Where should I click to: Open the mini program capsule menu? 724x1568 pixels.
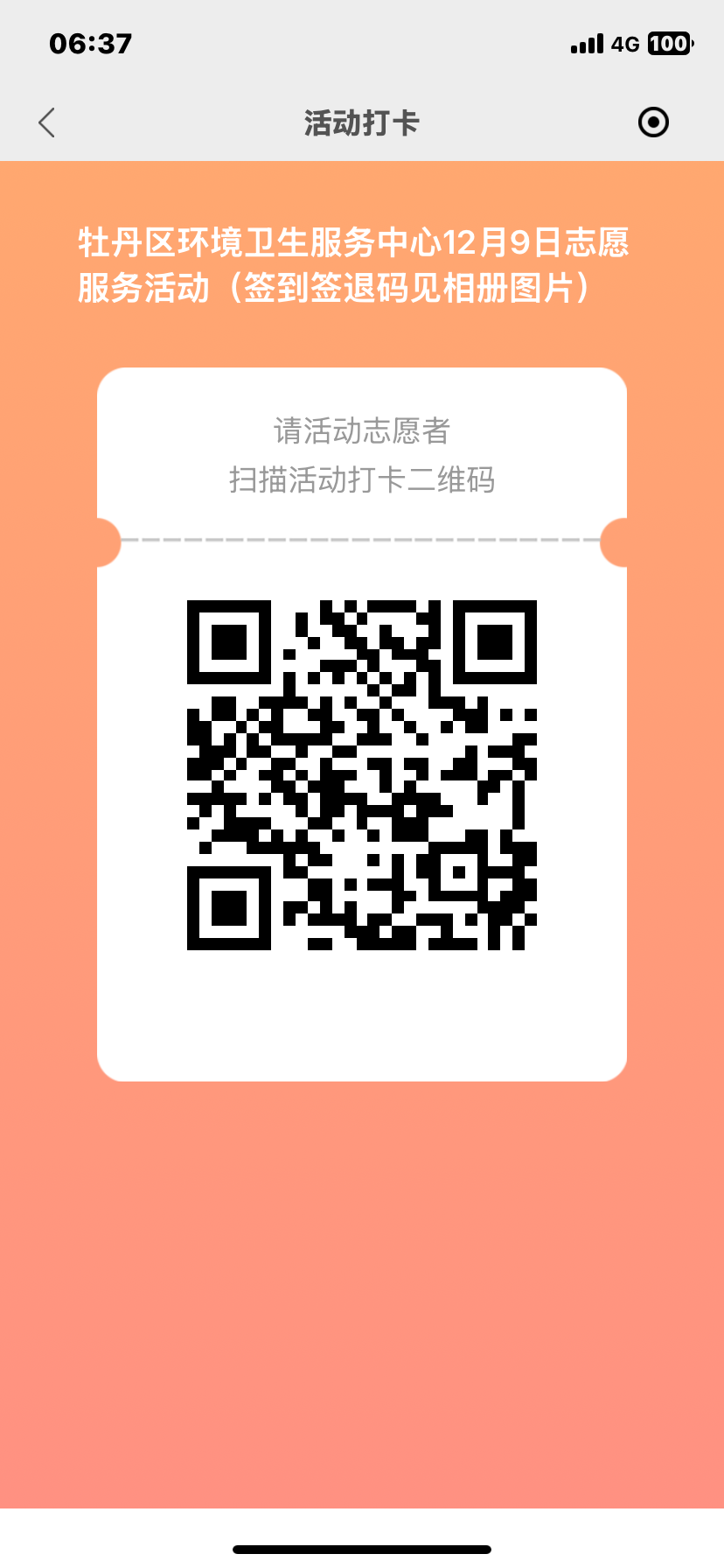pyautogui.click(x=653, y=122)
